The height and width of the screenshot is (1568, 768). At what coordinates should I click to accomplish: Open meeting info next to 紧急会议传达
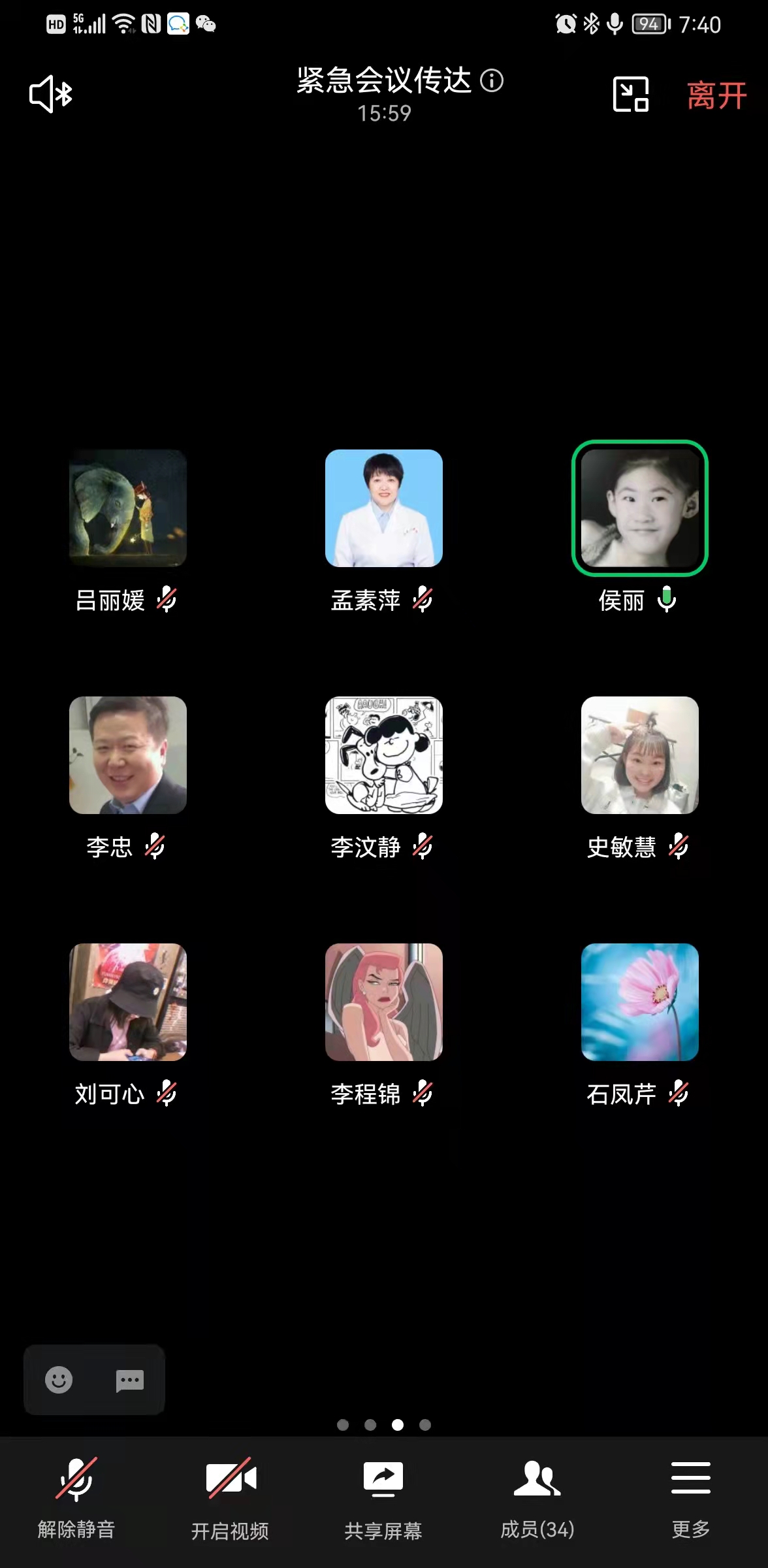coord(492,81)
